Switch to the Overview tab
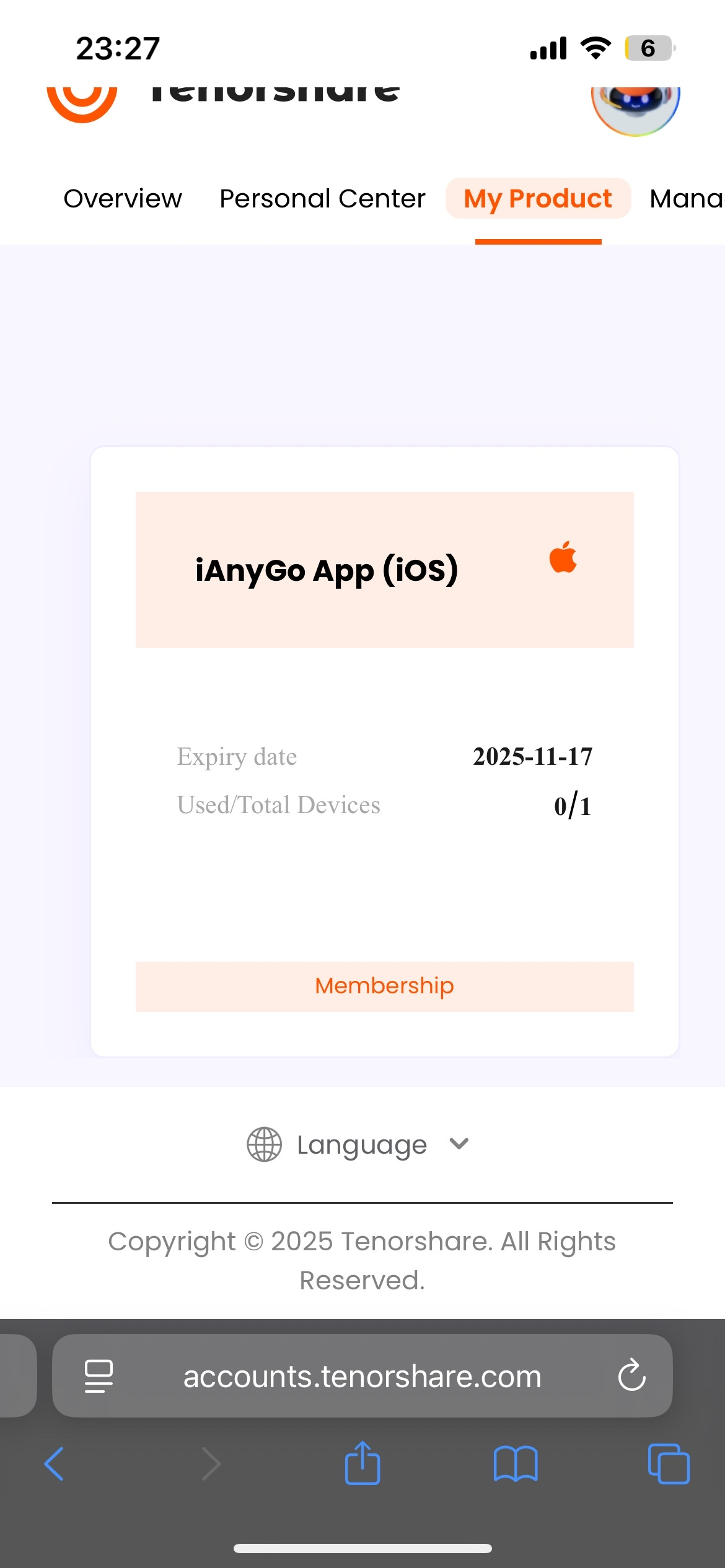725x1568 pixels. point(123,199)
